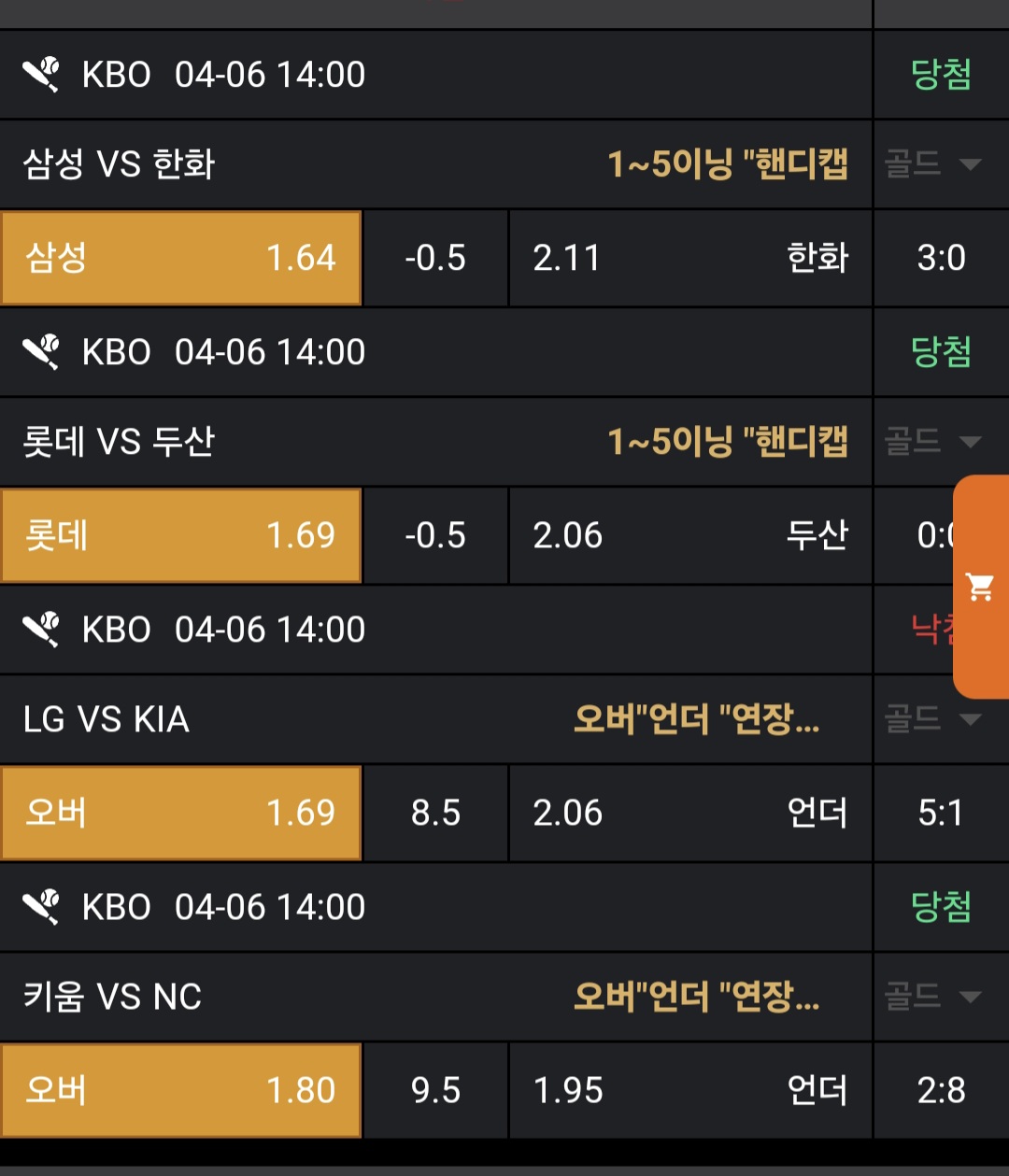Expand 골드 dropdown for 키움 VS NC
The image size is (1009, 1176).
(x=933, y=996)
